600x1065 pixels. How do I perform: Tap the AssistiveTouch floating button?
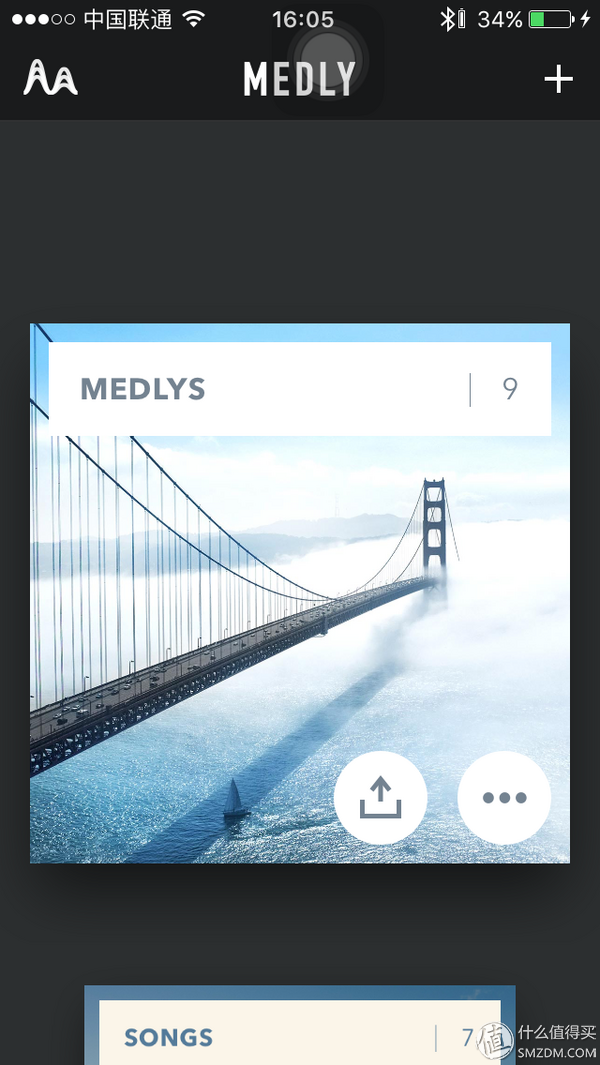click(326, 52)
